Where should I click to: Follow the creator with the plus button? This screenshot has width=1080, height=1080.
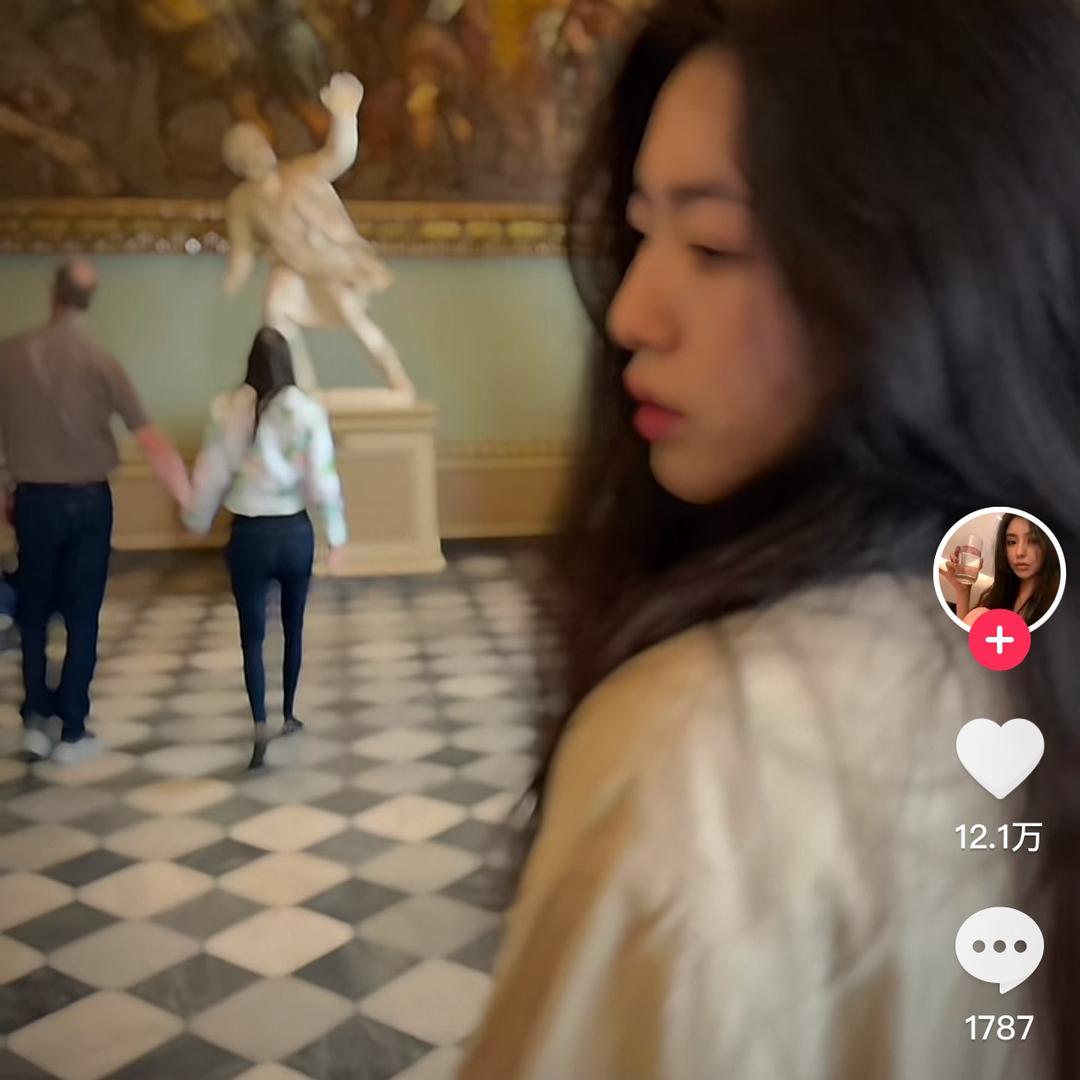pos(999,640)
